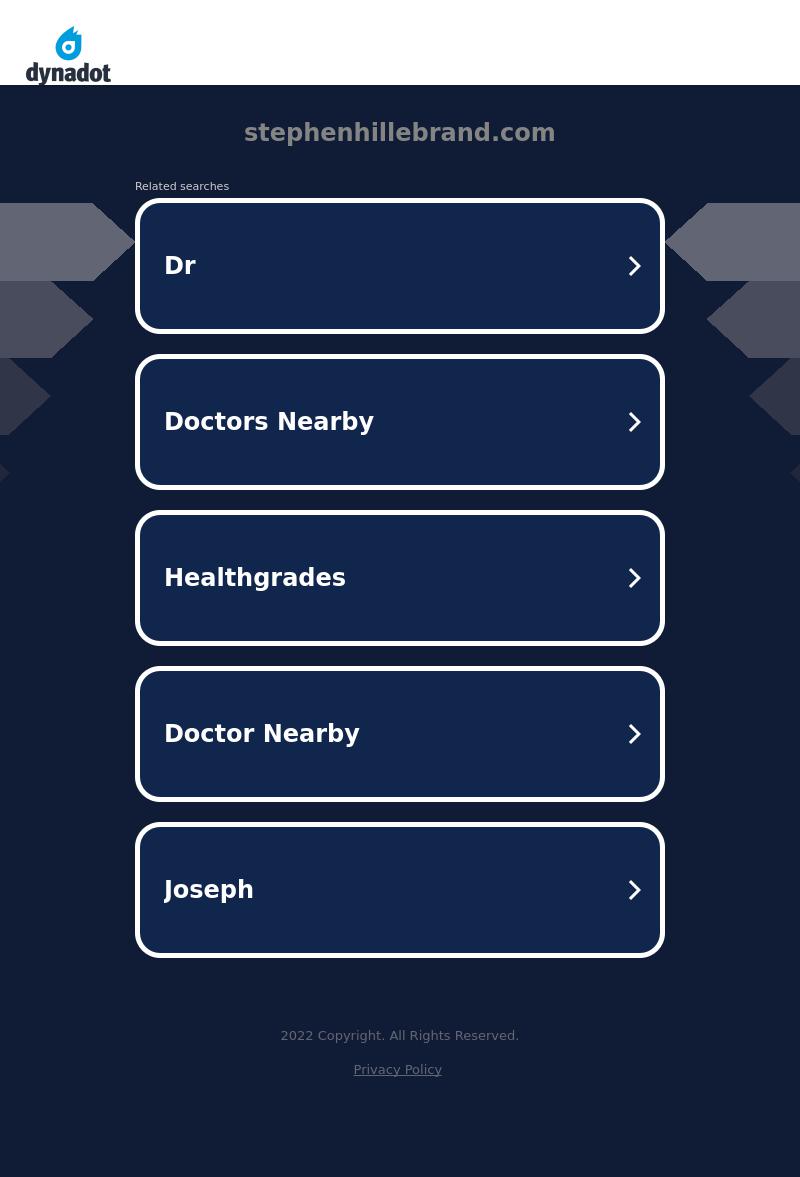Open the Healthgrades related search
The height and width of the screenshot is (1177, 800).
coord(399,578)
